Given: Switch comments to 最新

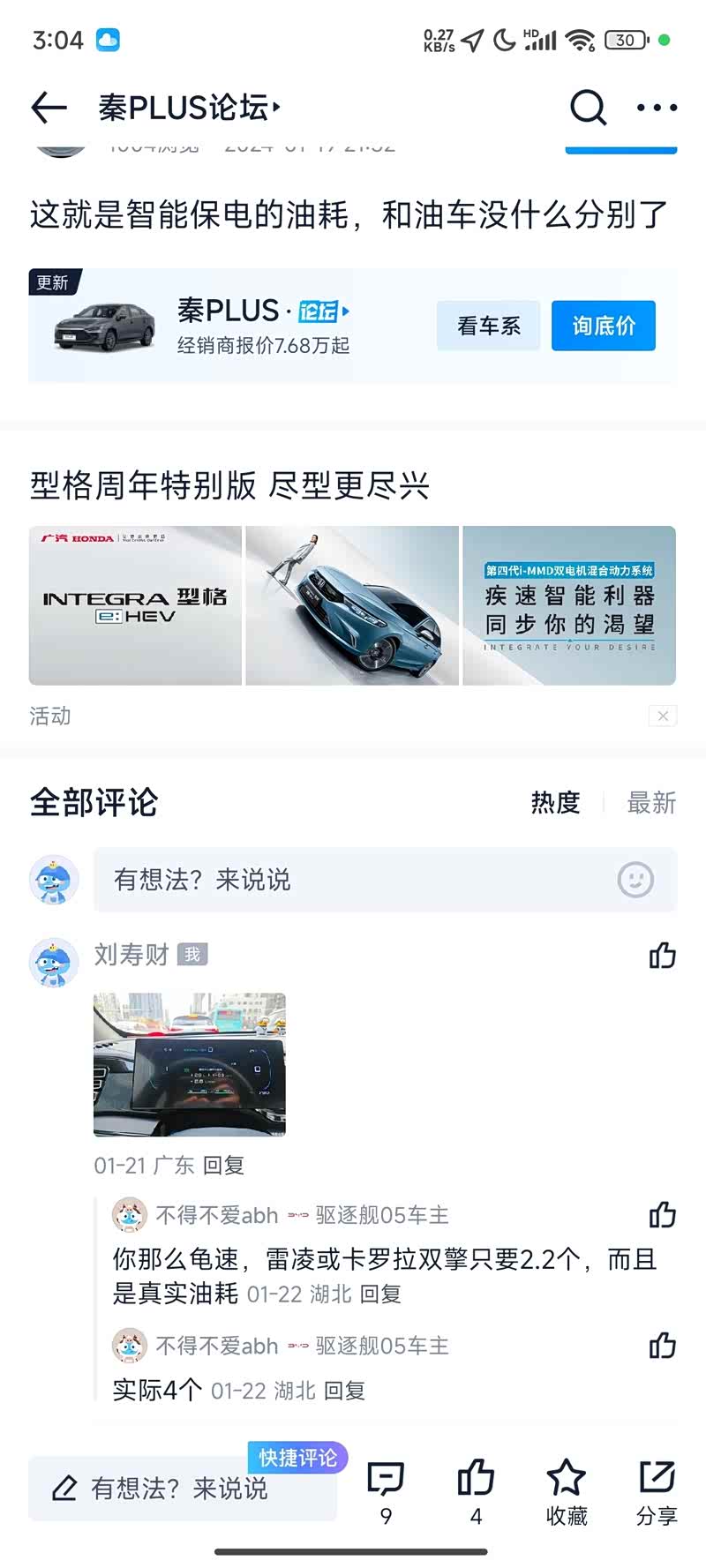Looking at the screenshot, I should [651, 802].
